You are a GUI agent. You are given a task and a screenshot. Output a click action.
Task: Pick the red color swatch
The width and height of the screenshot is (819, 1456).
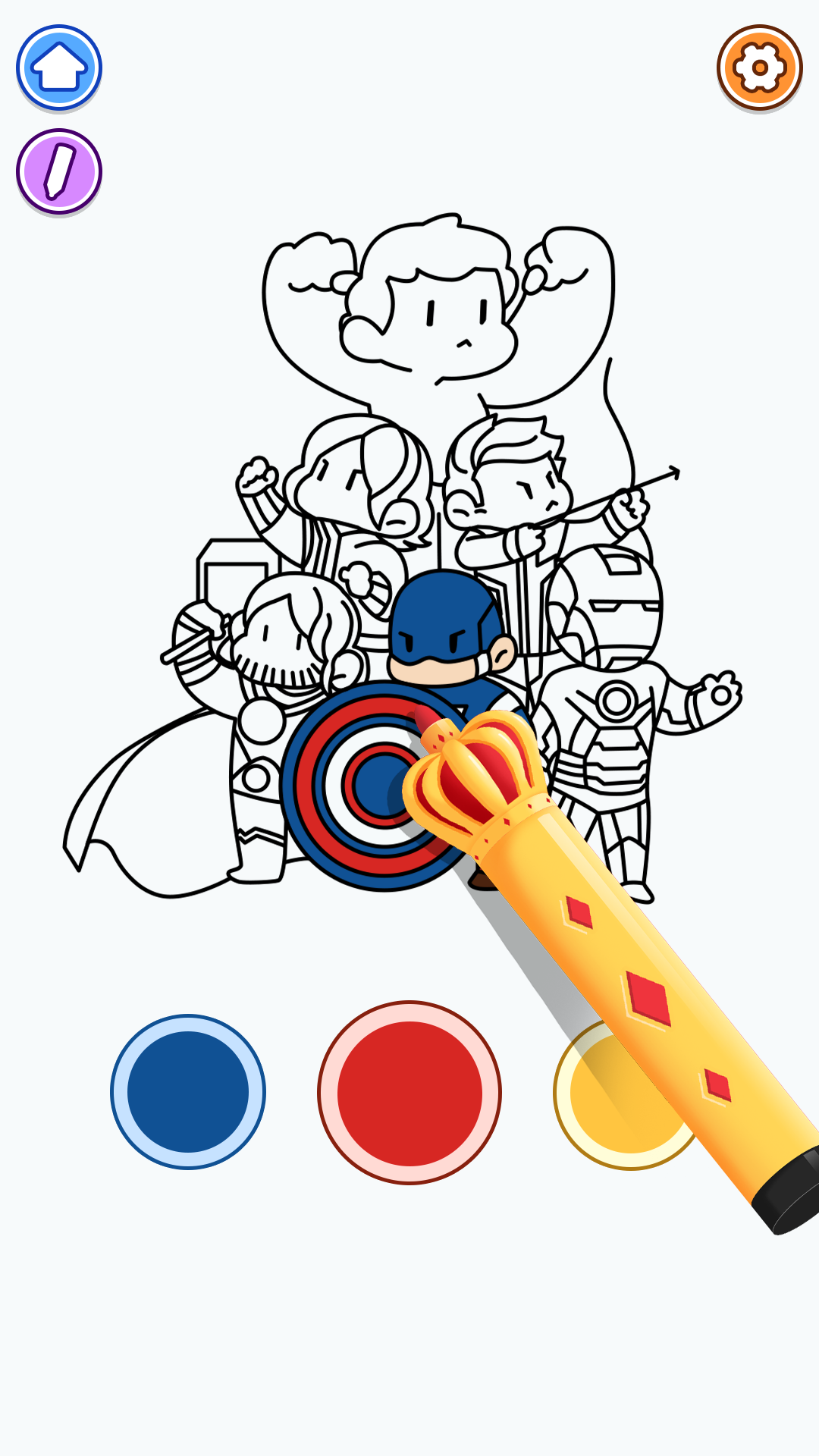409,1093
